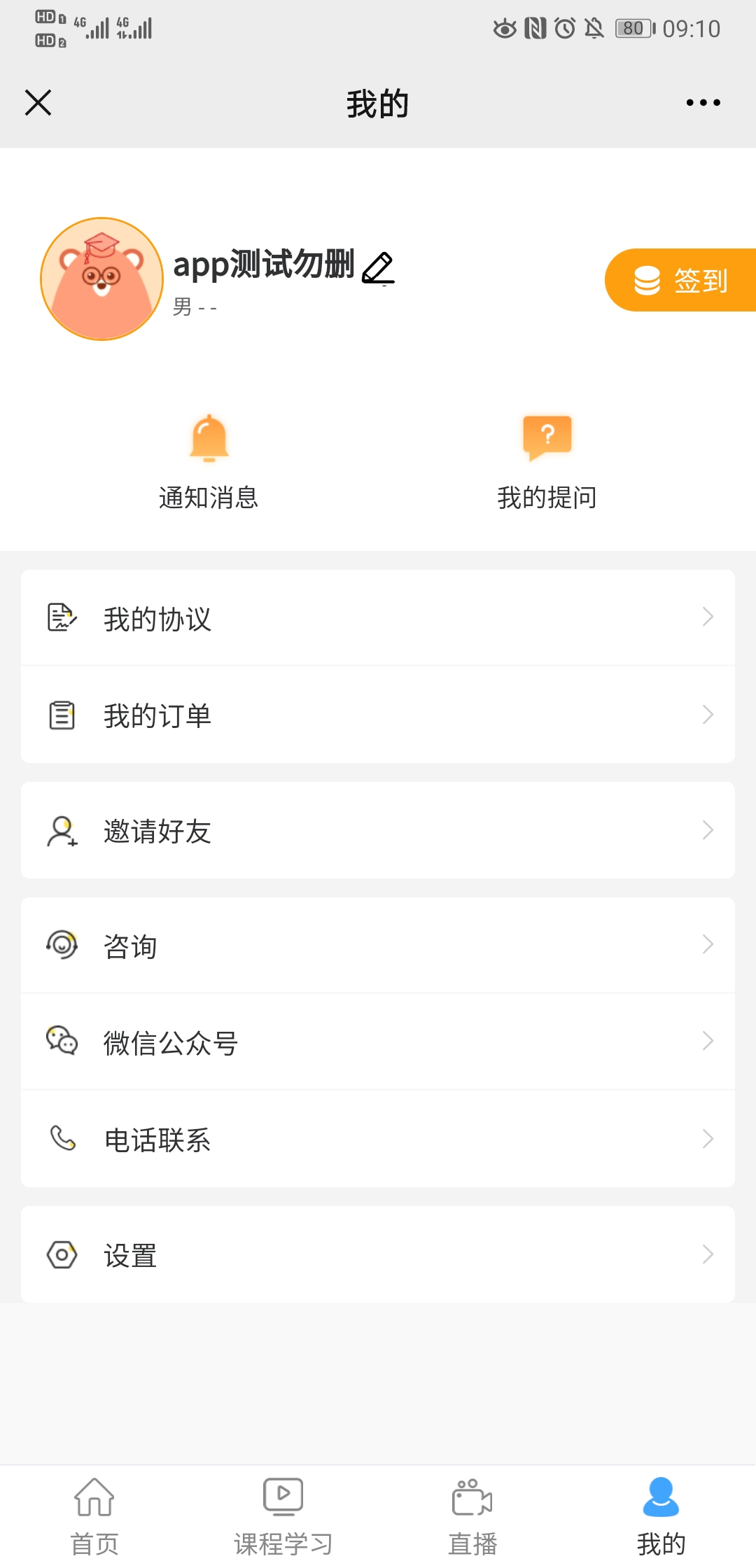Go to 我的订单
Screen dimensions: 756x1568
pyautogui.click(x=378, y=715)
